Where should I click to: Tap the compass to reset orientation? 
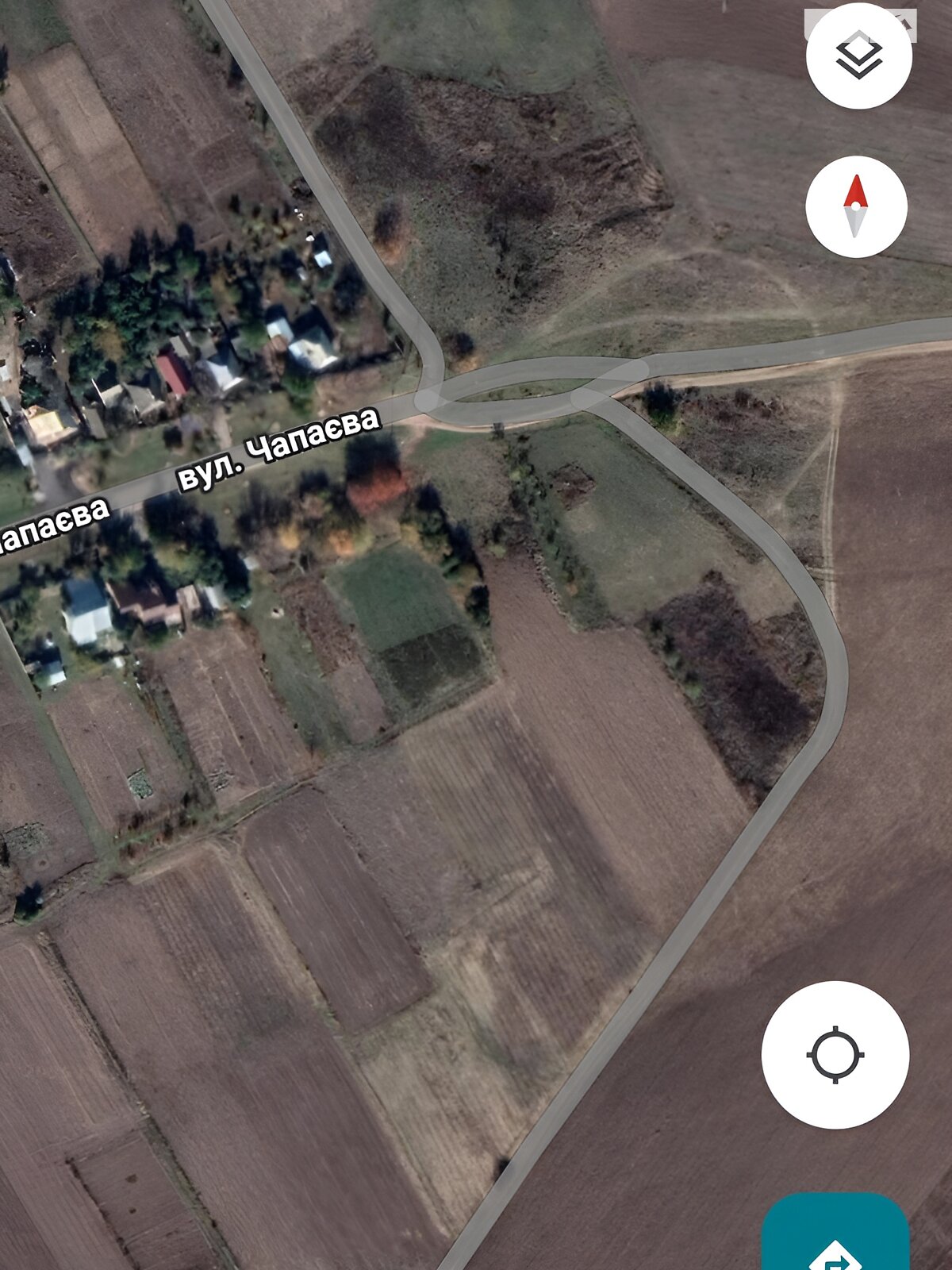pyautogui.click(x=856, y=206)
